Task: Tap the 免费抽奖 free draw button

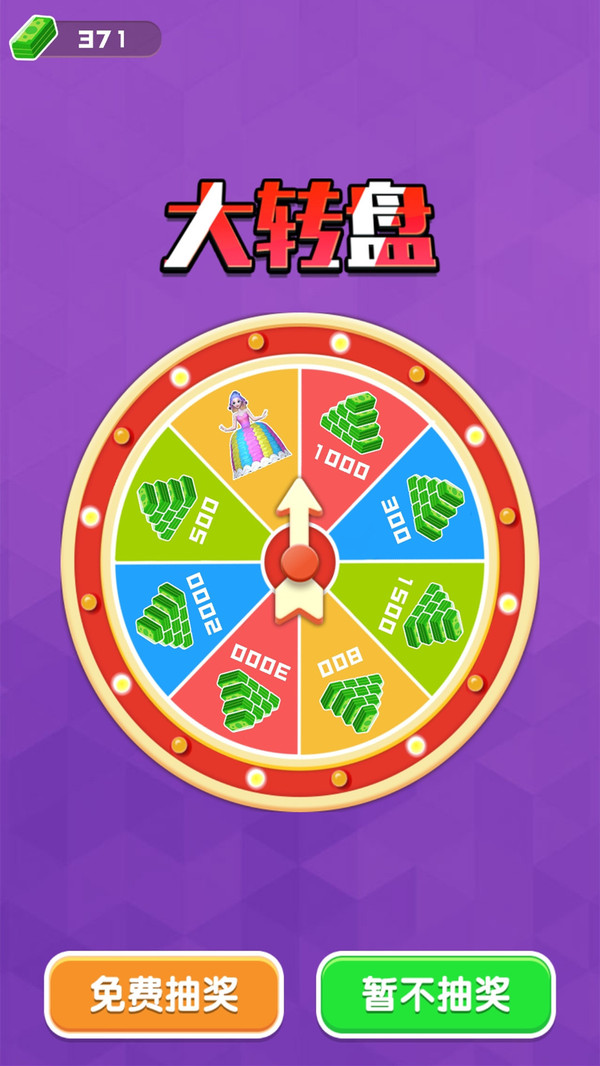Action: tap(164, 994)
